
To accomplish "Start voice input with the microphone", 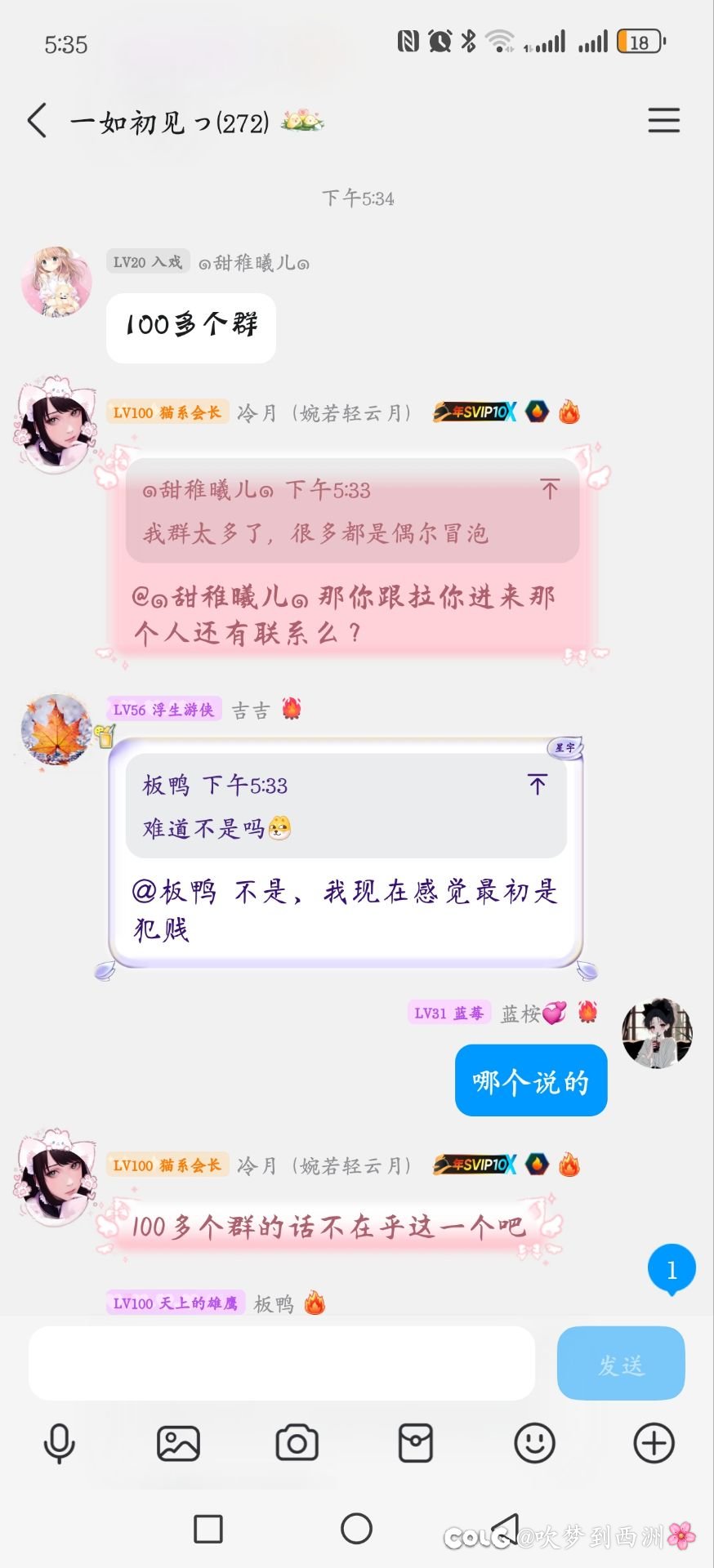I will tap(59, 1443).
